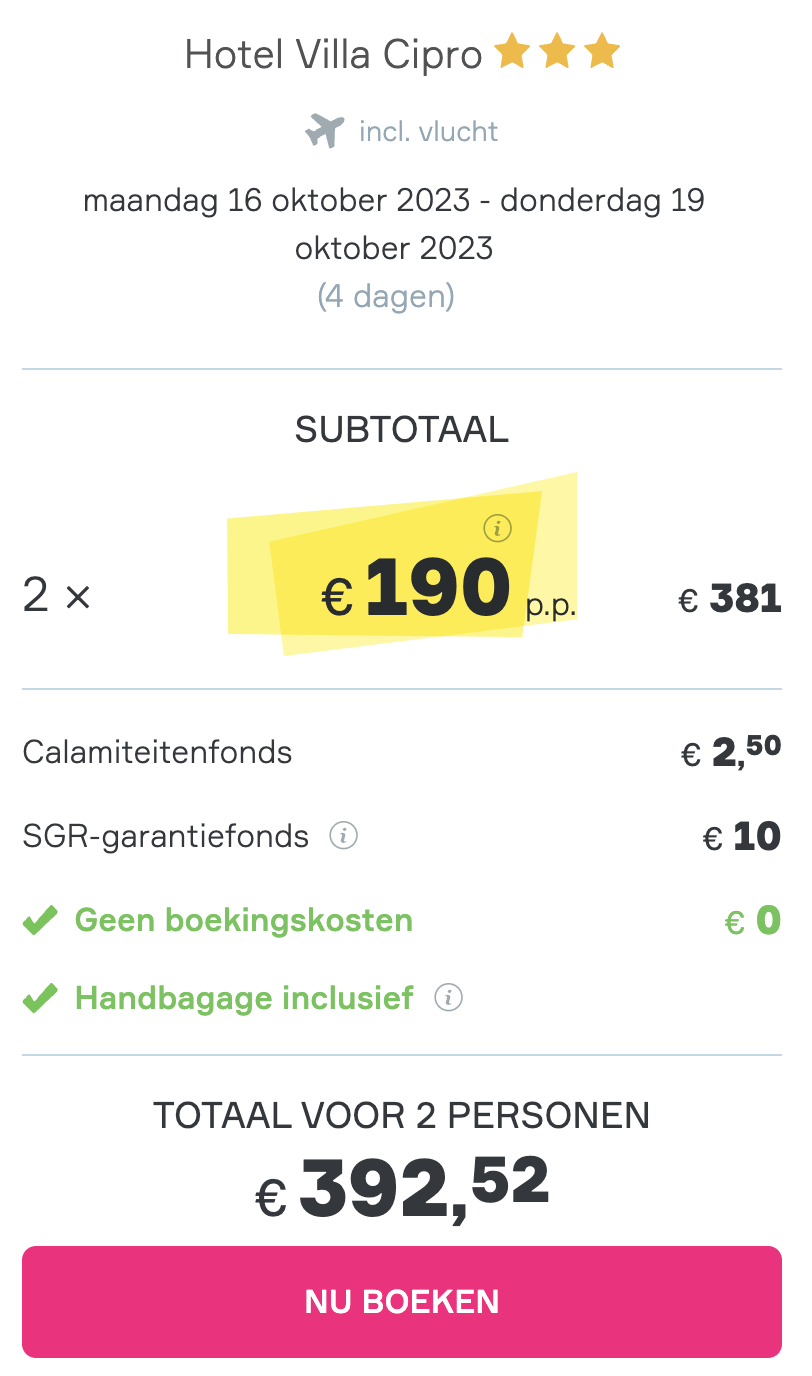Open the price info icon above €190
This screenshot has width=812, height=1376.
pyautogui.click(x=497, y=527)
